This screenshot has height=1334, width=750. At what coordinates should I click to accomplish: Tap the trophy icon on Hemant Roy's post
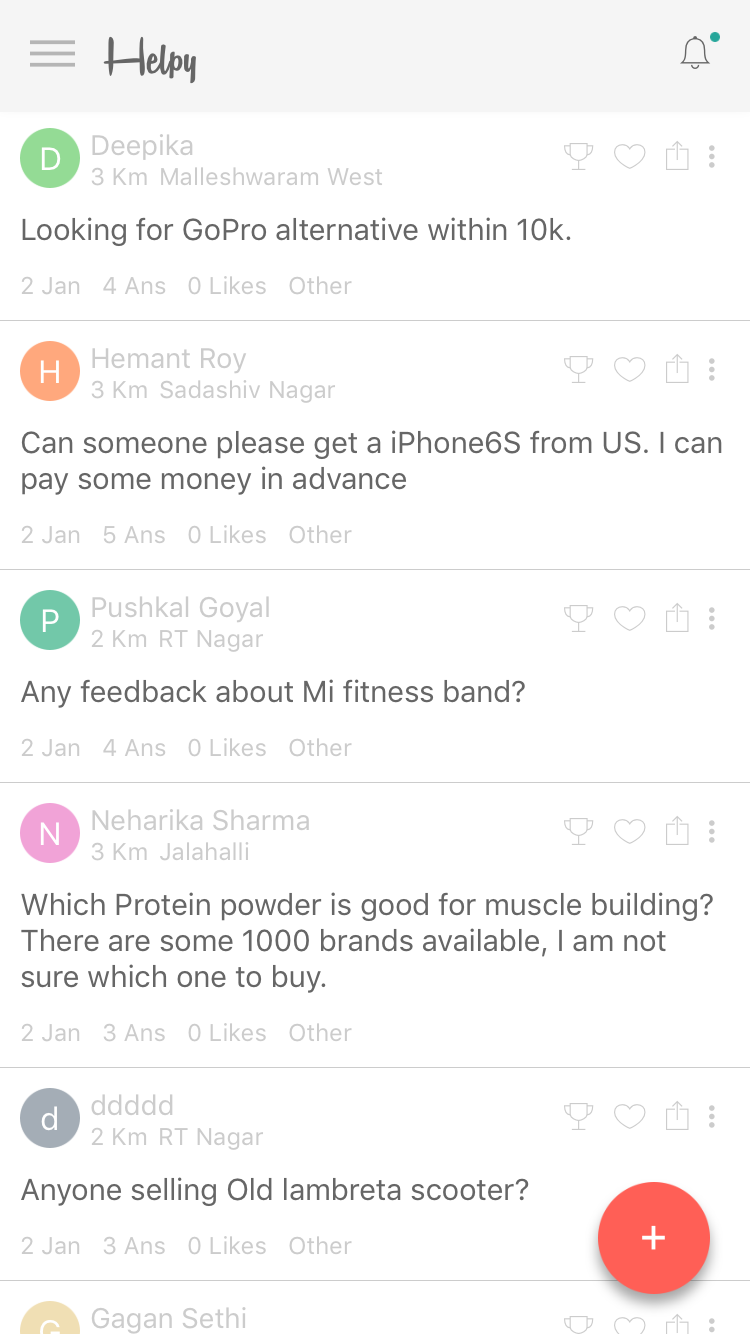(x=578, y=369)
